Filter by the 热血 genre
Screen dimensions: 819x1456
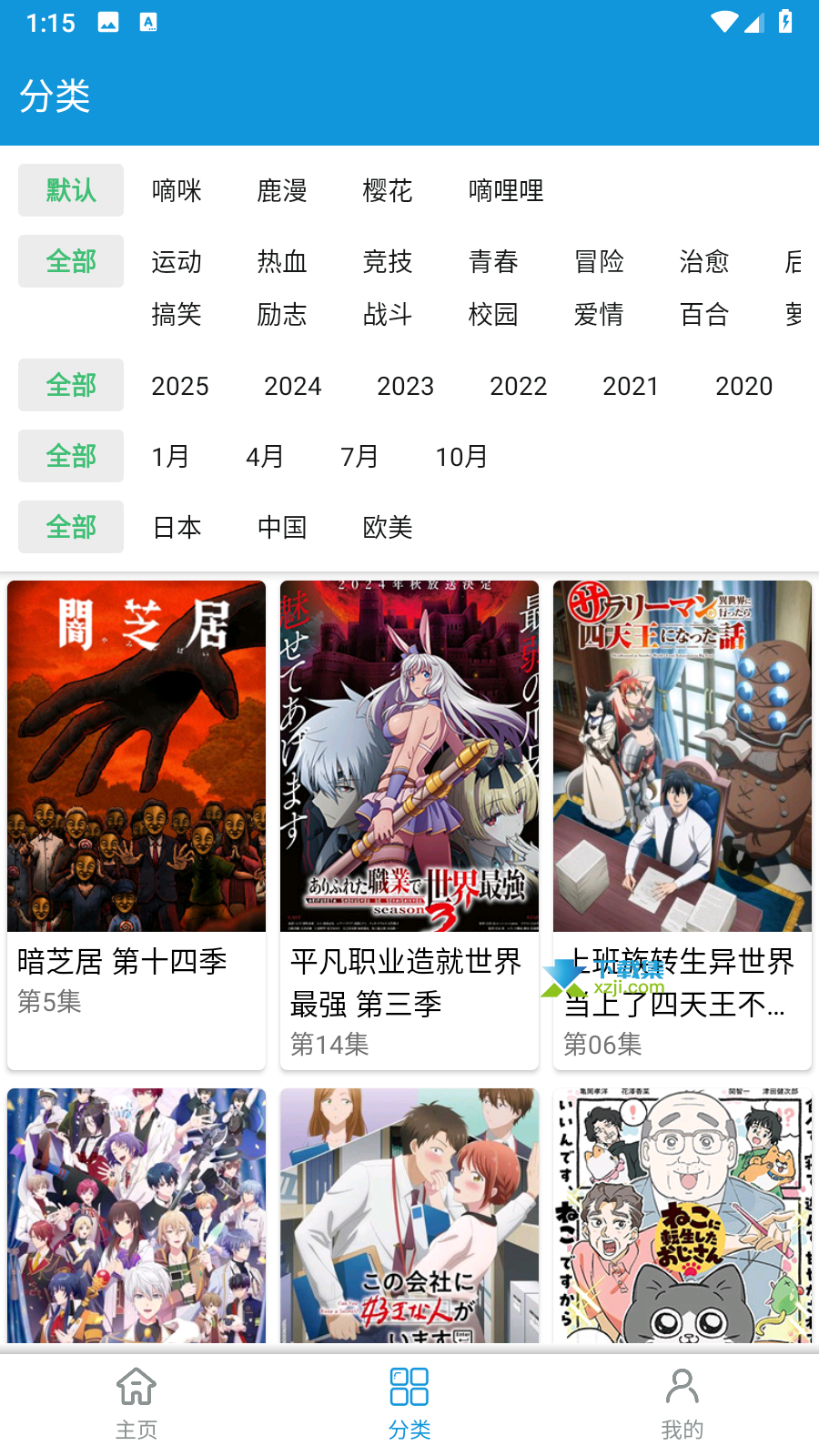tap(282, 261)
